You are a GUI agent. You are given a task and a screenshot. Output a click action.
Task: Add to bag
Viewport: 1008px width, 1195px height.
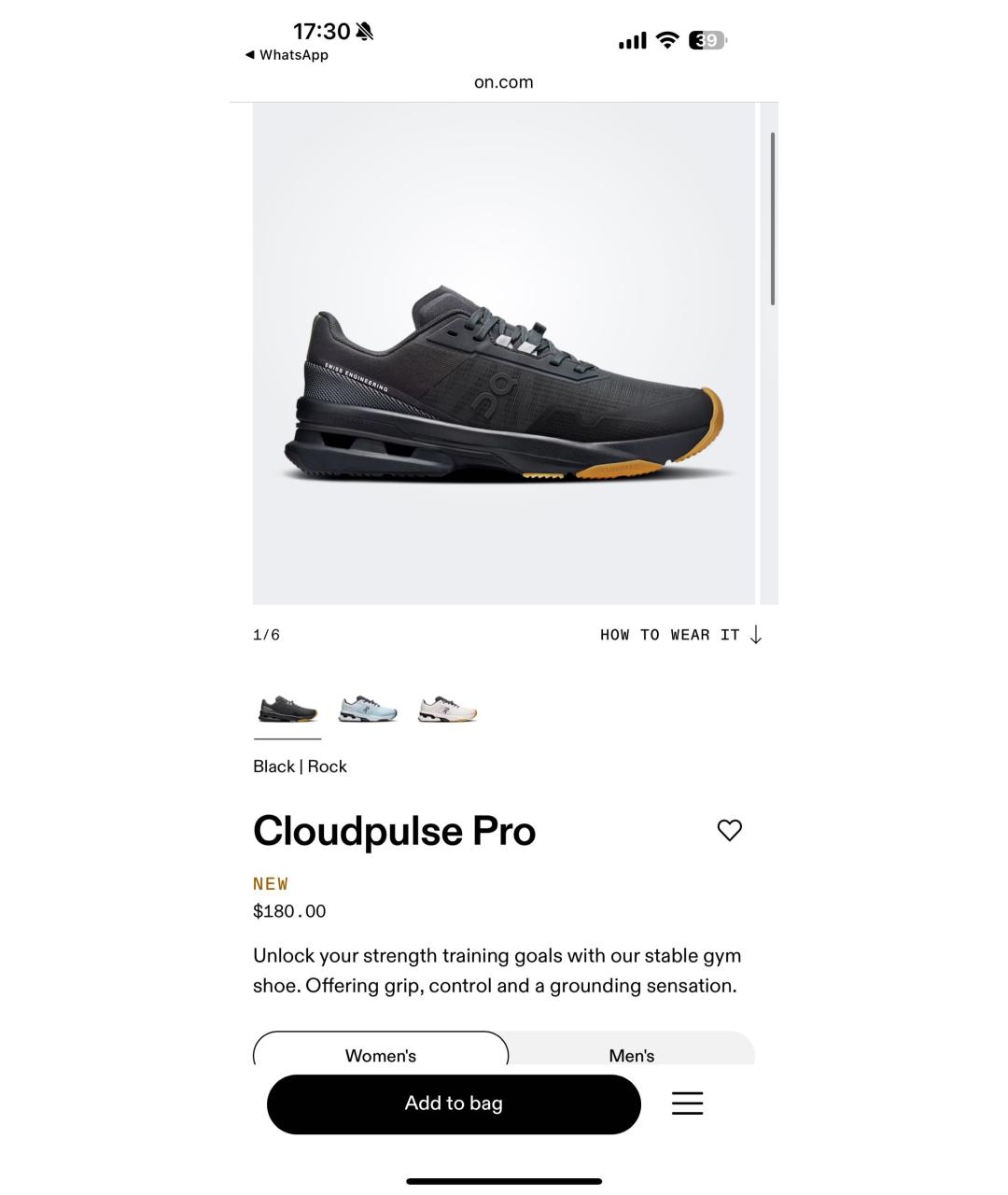coord(454,1104)
